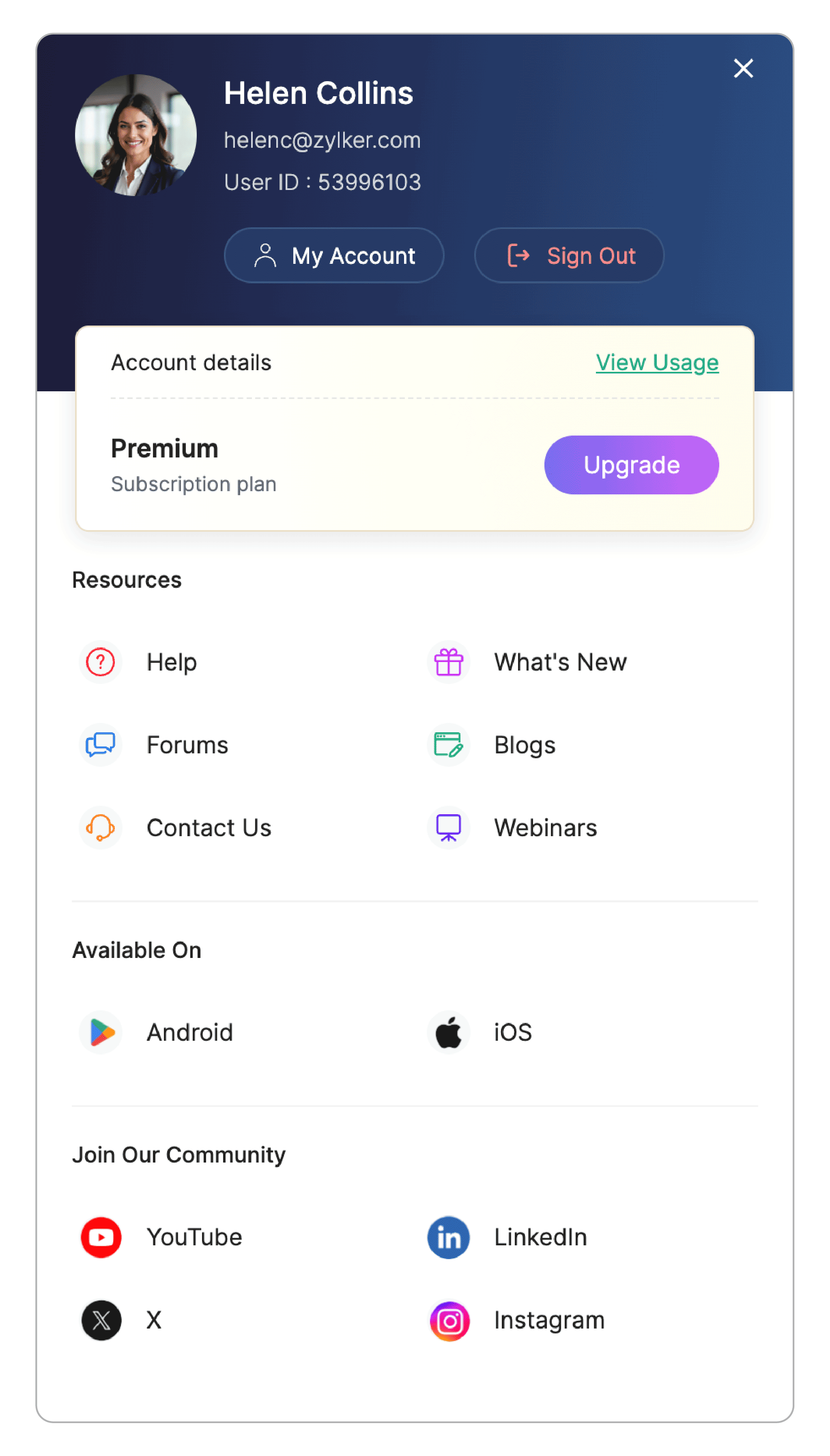Check What's New
Image resolution: width=830 pixels, height=1456 pixels.
pyautogui.click(x=560, y=662)
